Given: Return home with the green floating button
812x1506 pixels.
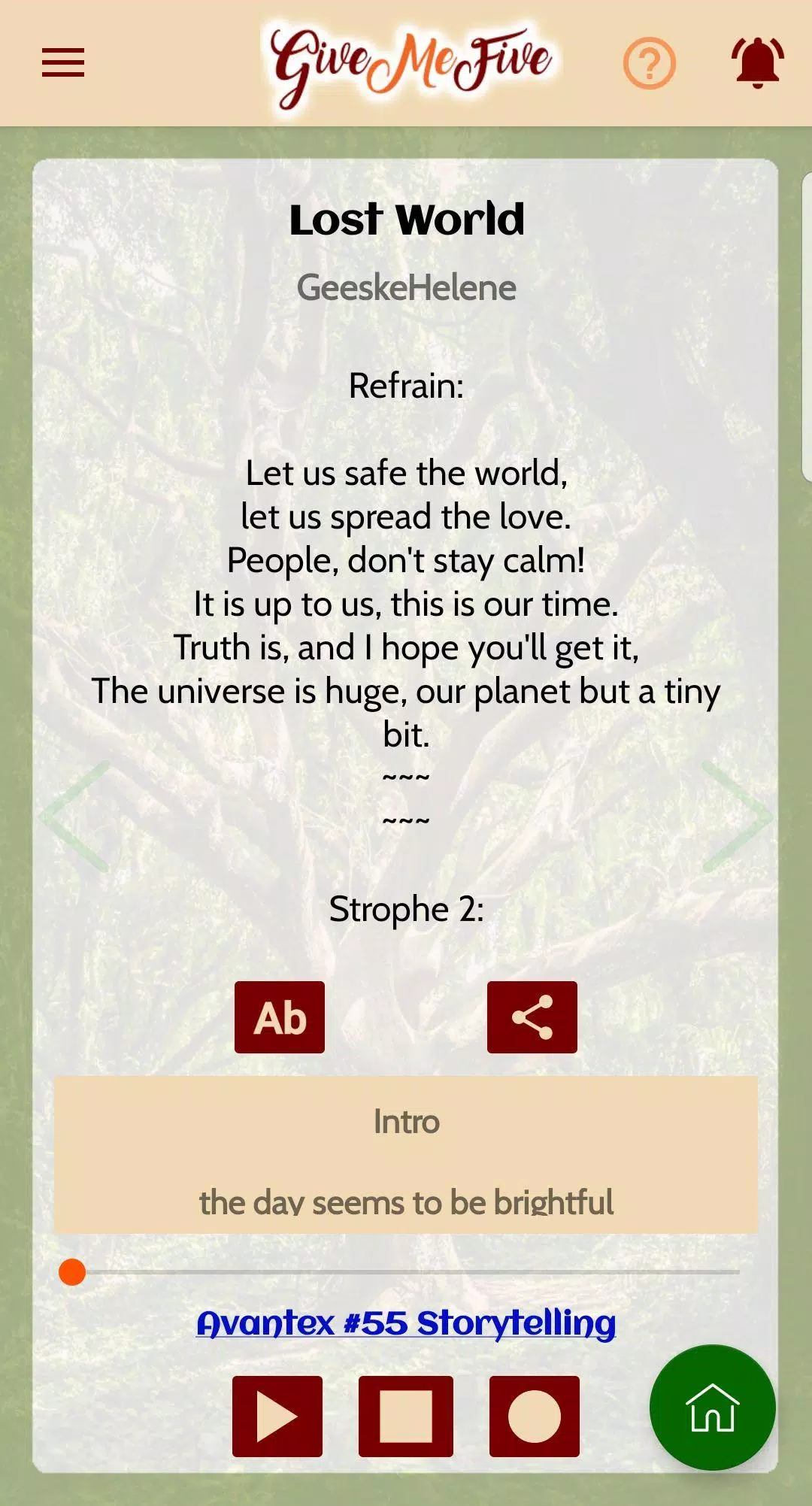Looking at the screenshot, I should 712,1408.
